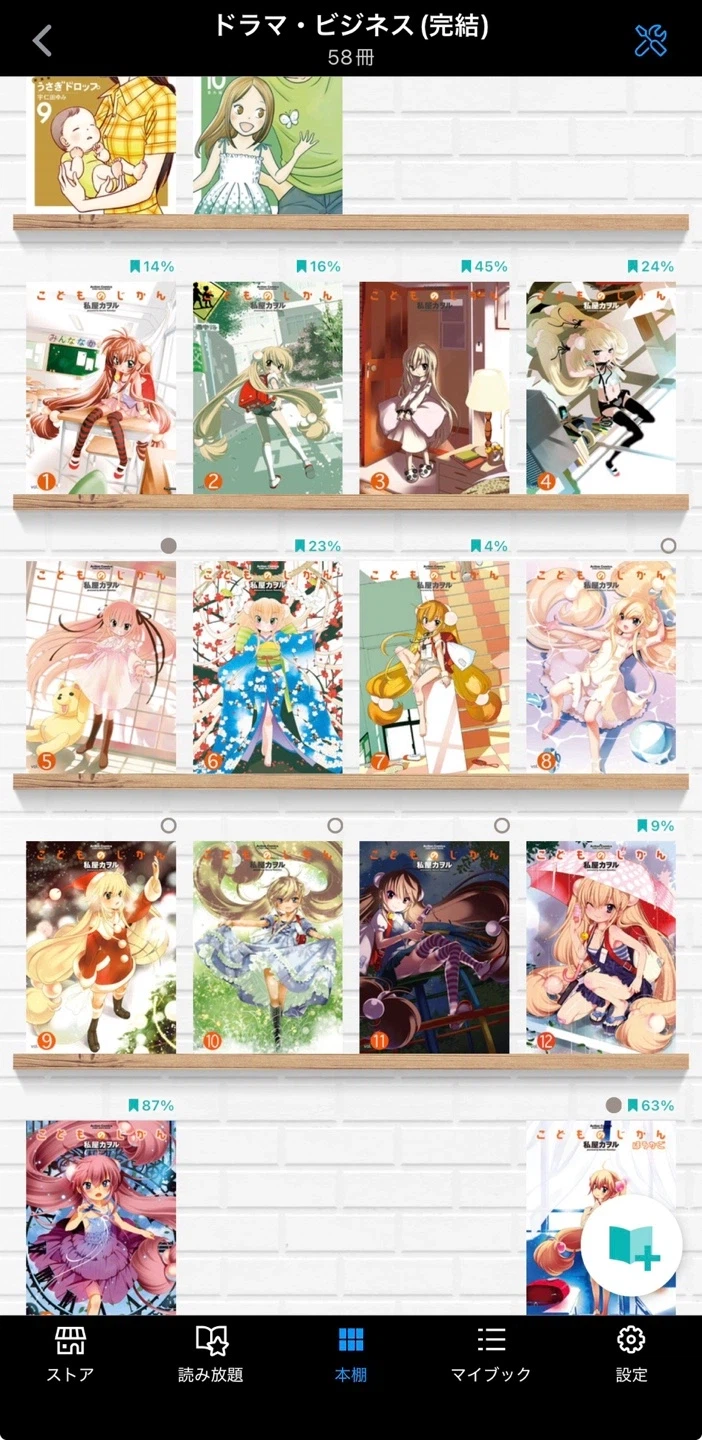
Task: Select the 本棚 tab
Action: point(350,1355)
